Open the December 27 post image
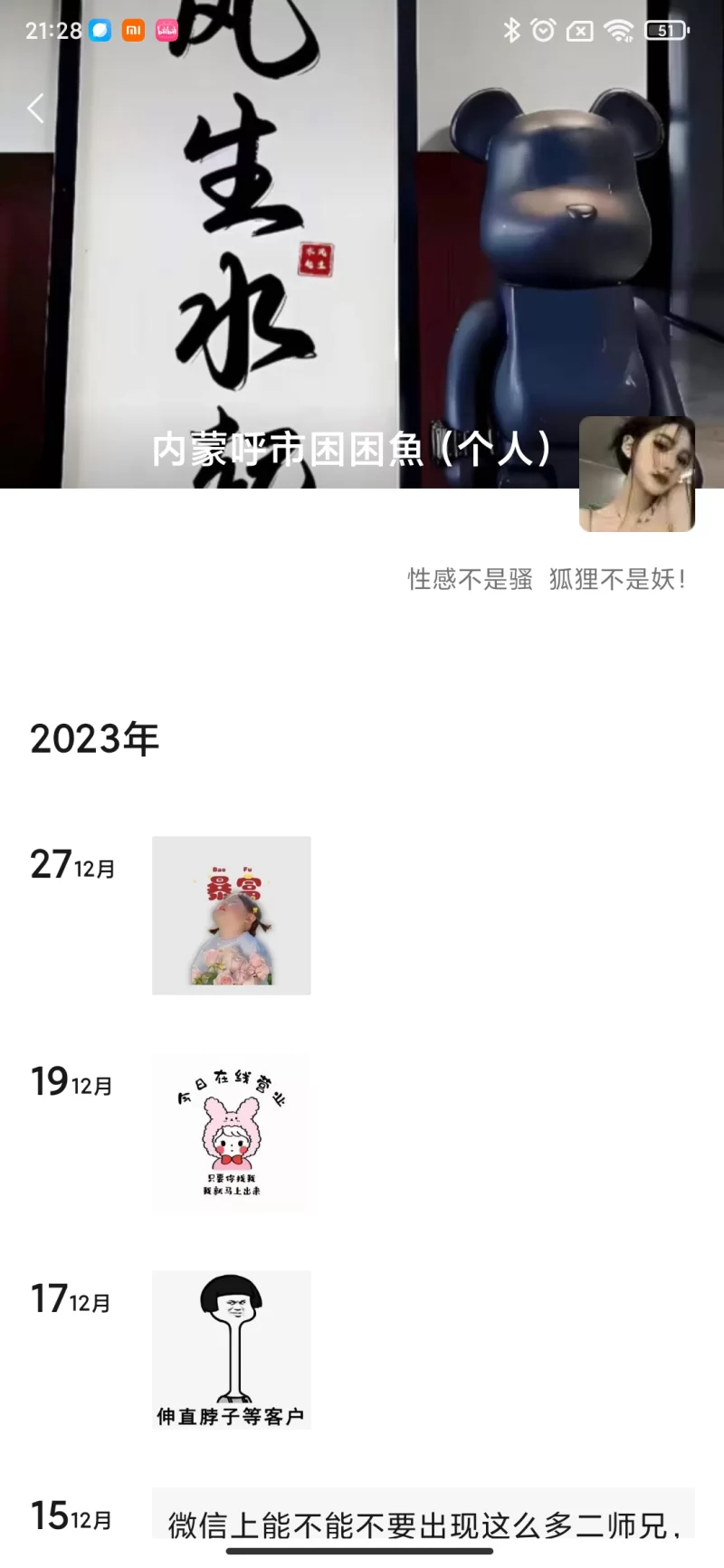This screenshot has height=1568, width=724. click(x=231, y=915)
